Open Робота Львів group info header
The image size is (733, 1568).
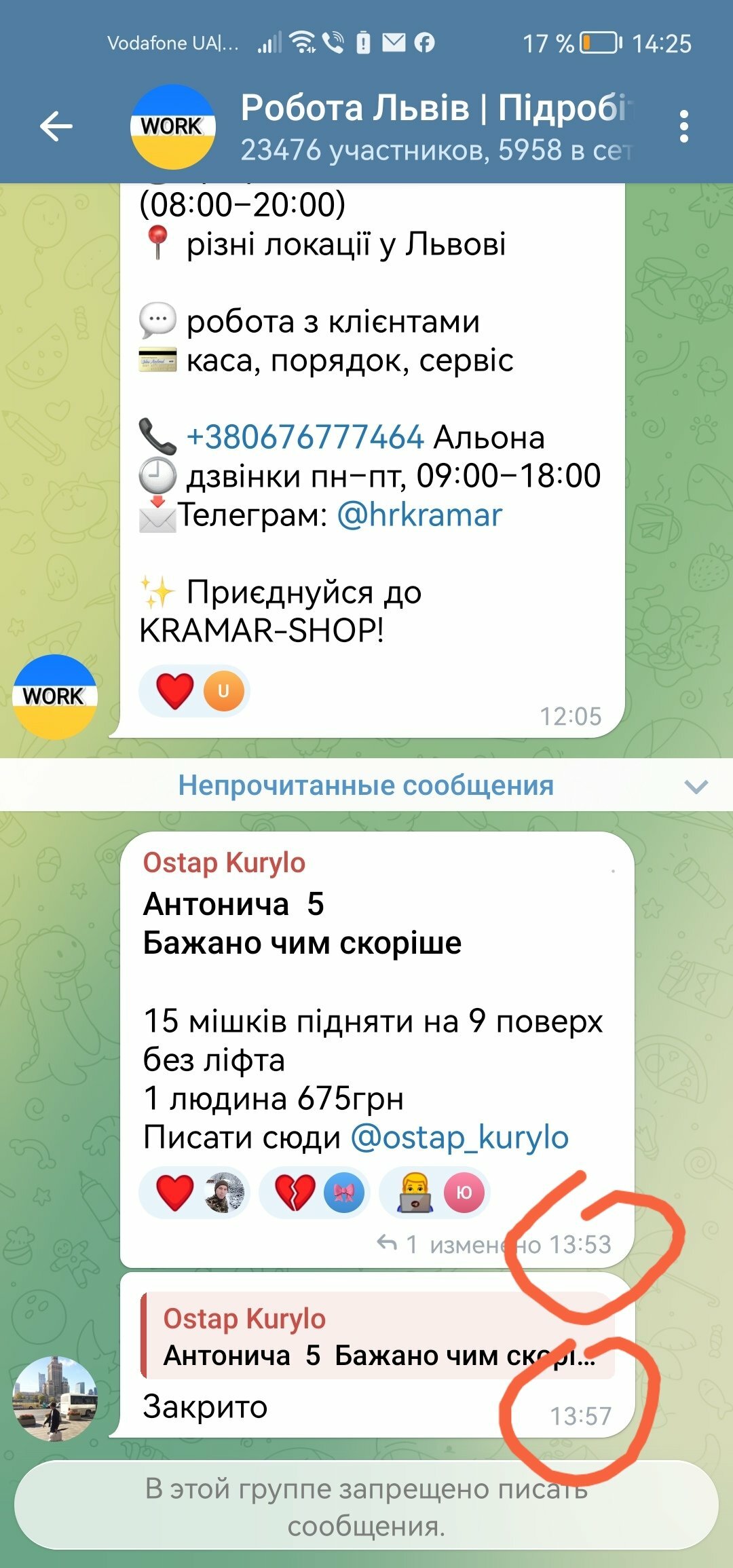pyautogui.click(x=434, y=128)
